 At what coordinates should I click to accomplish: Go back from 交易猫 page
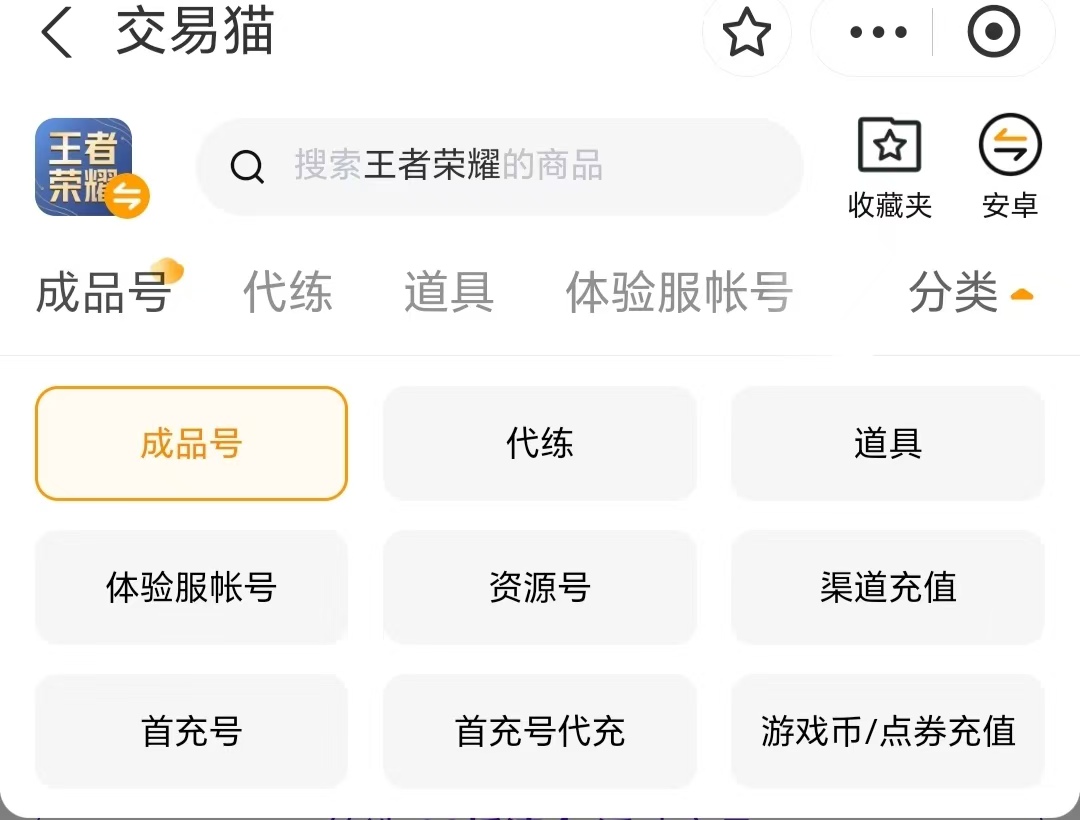[57, 34]
